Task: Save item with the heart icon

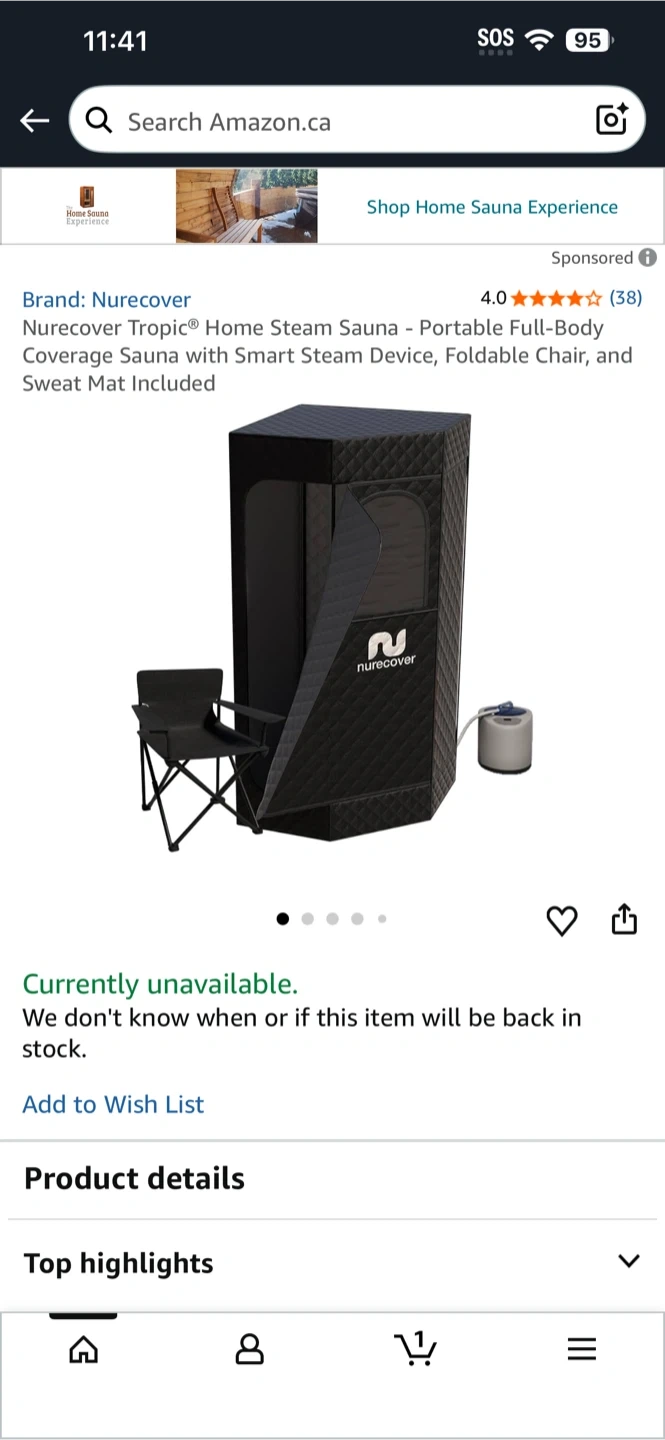Action: coord(561,920)
